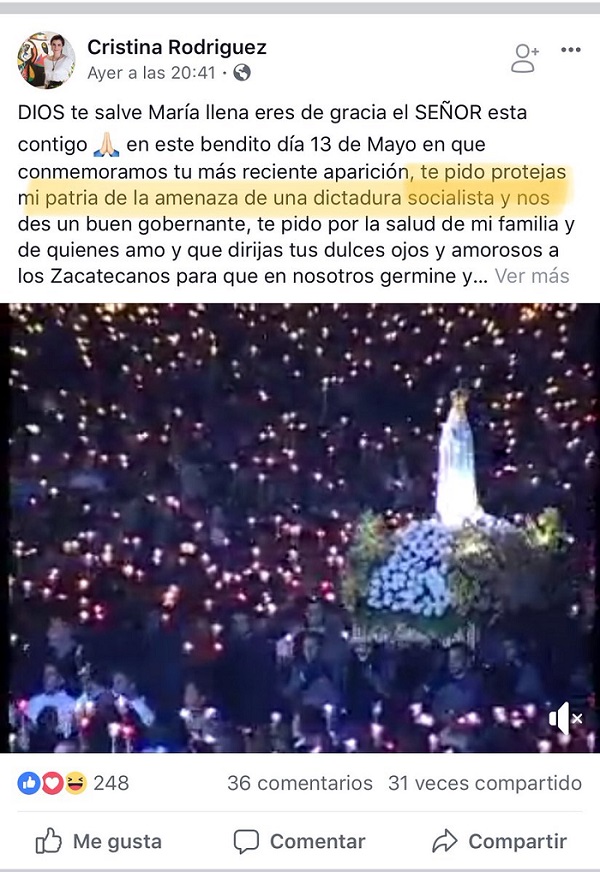The image size is (600, 872).
Task: Open the post's three-dot options menu
Action: point(571,49)
